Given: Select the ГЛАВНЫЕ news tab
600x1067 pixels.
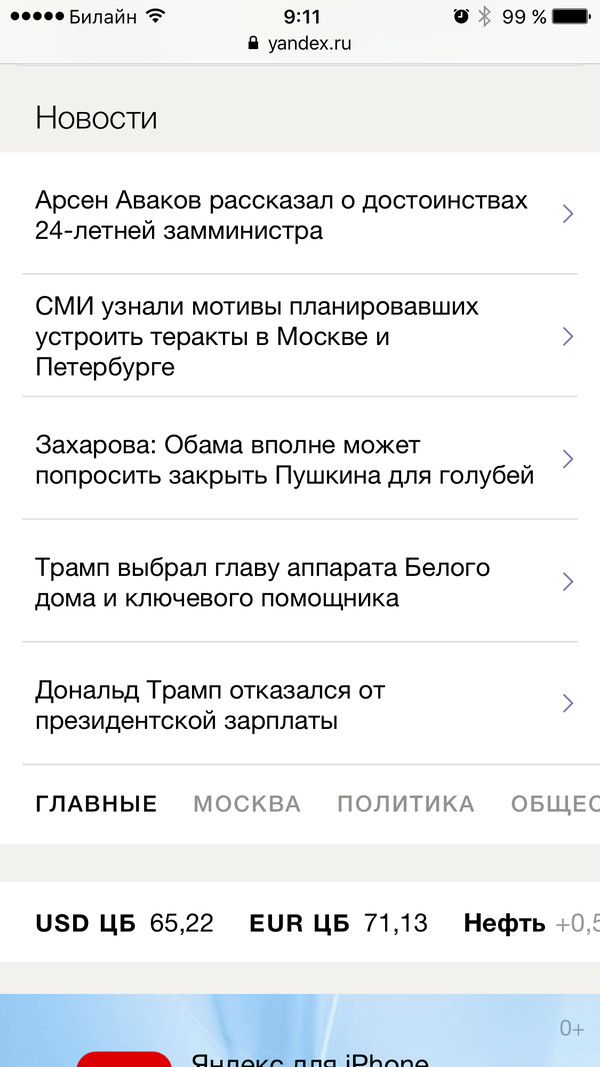Looking at the screenshot, I should coord(96,804).
